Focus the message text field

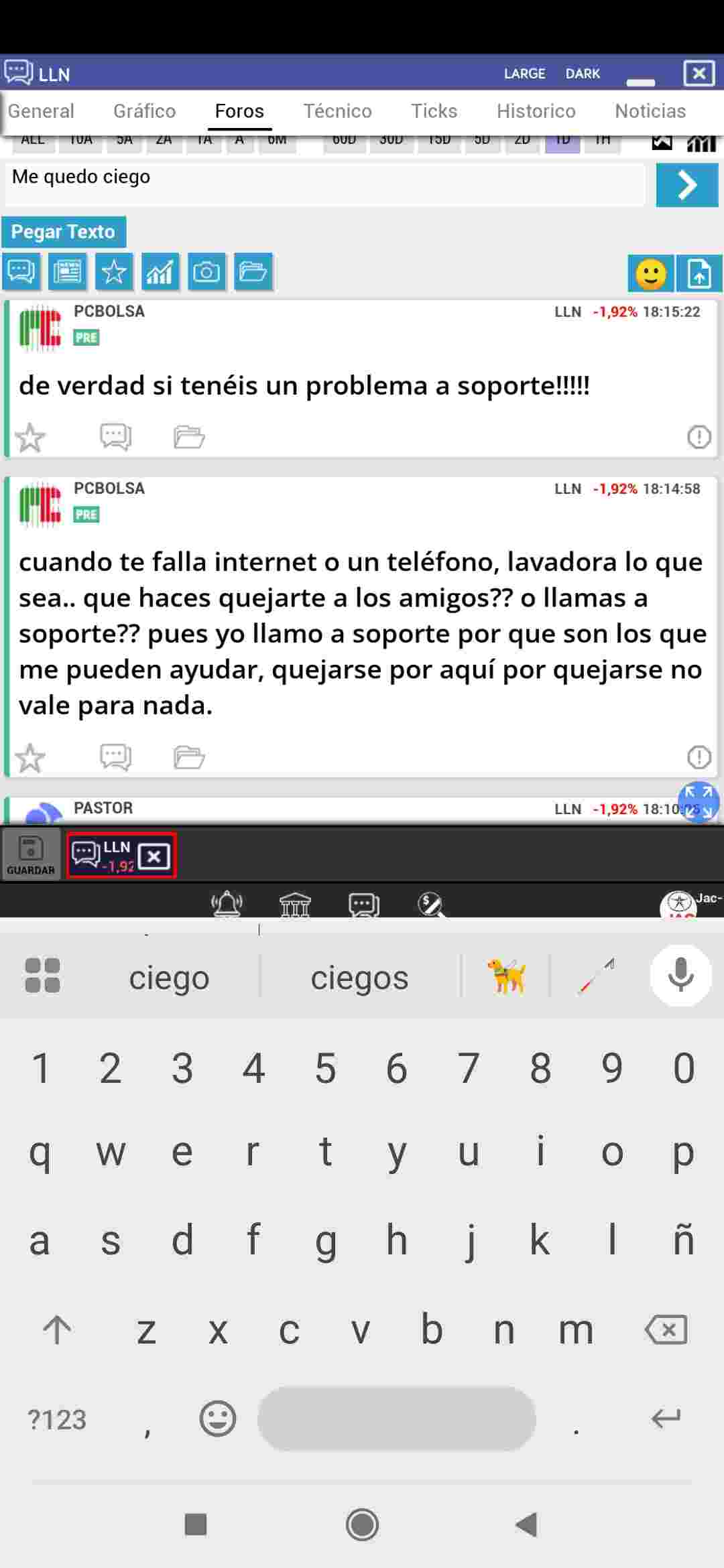pyautogui.click(x=325, y=184)
